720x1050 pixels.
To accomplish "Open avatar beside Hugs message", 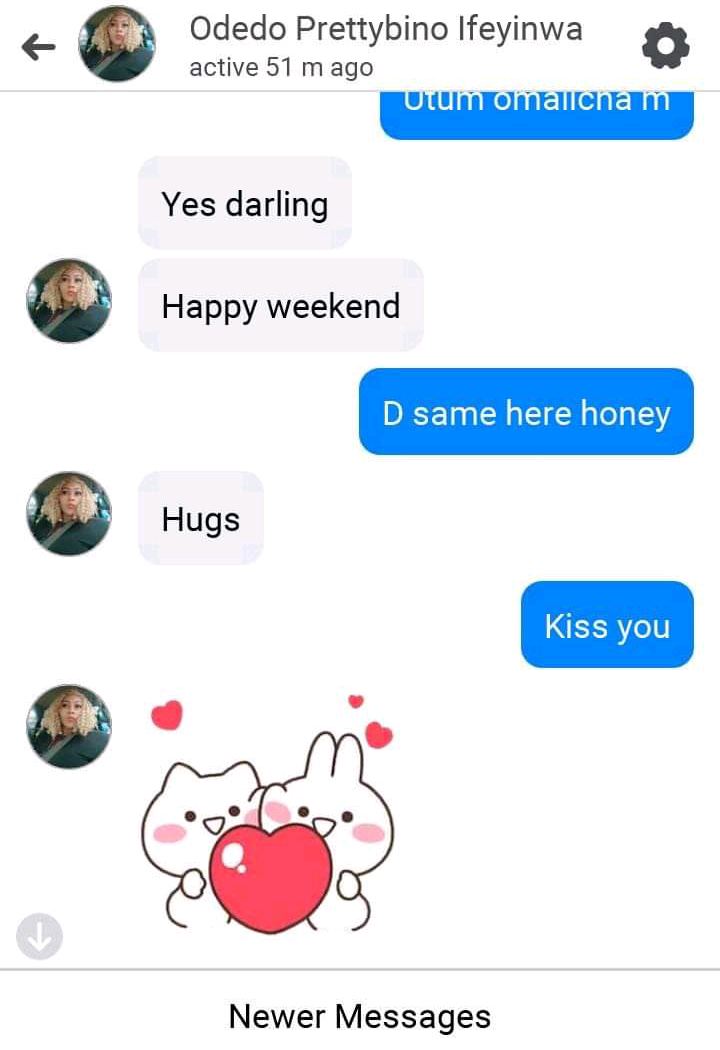I will point(69,514).
